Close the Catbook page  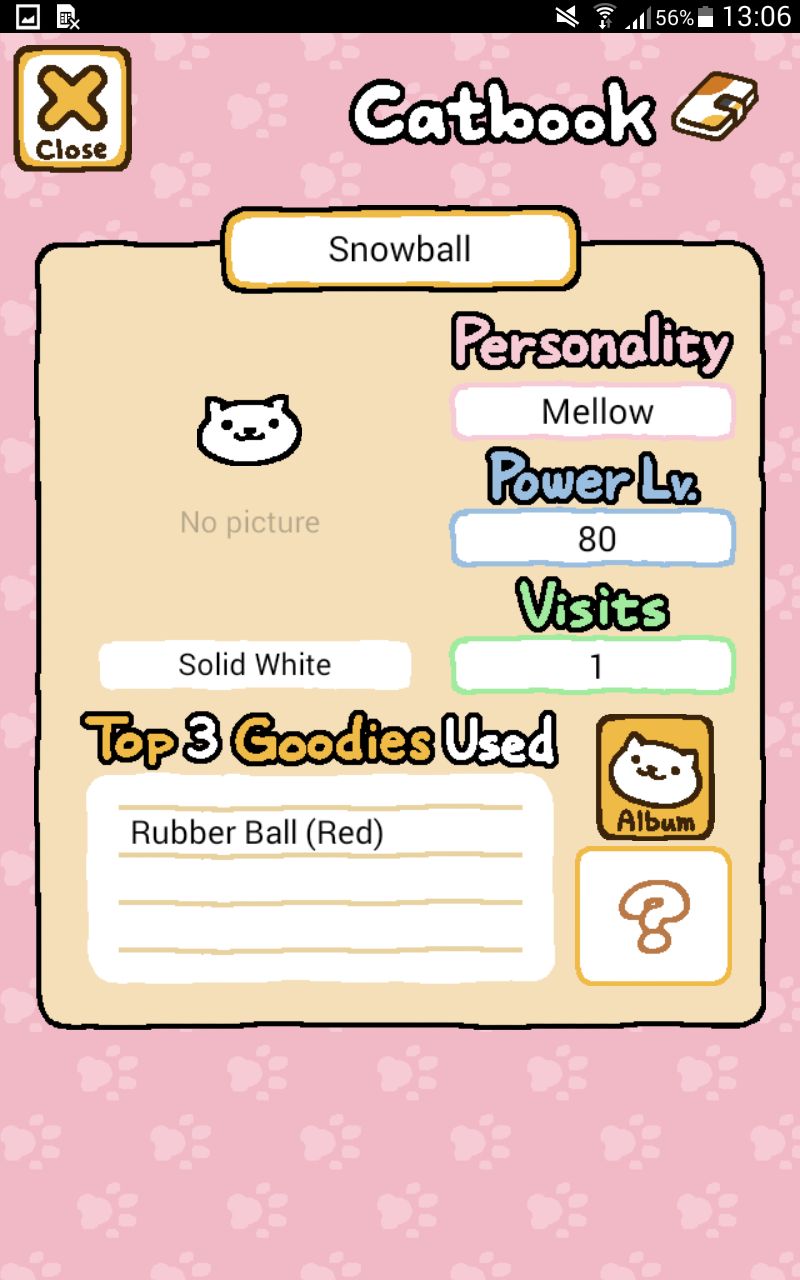(72, 108)
